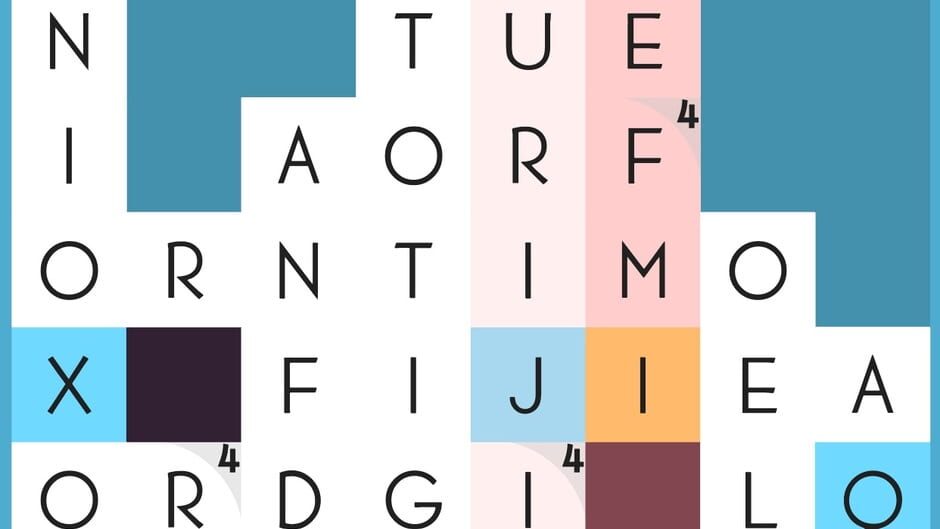Select the orange highlighted I tile

643,383
